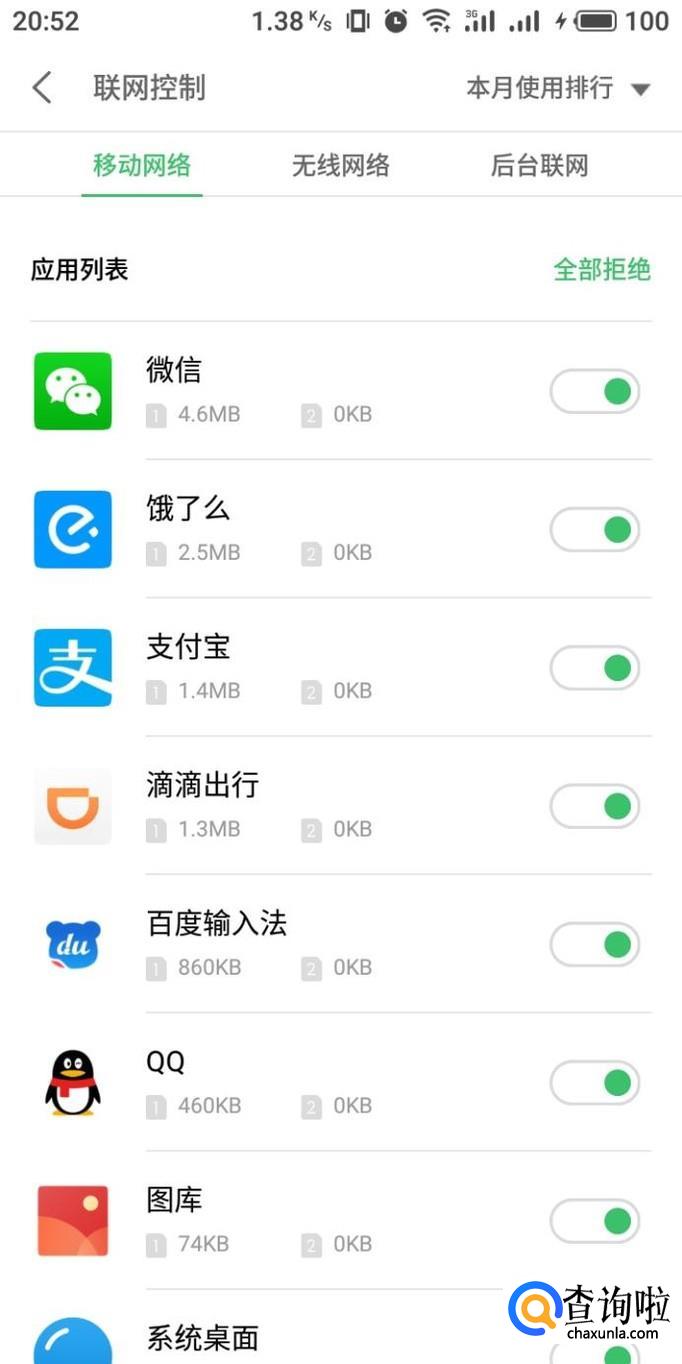Open the 本月使用排行 sort dropdown
Viewport: 682px width, 1364px height.
558,88
